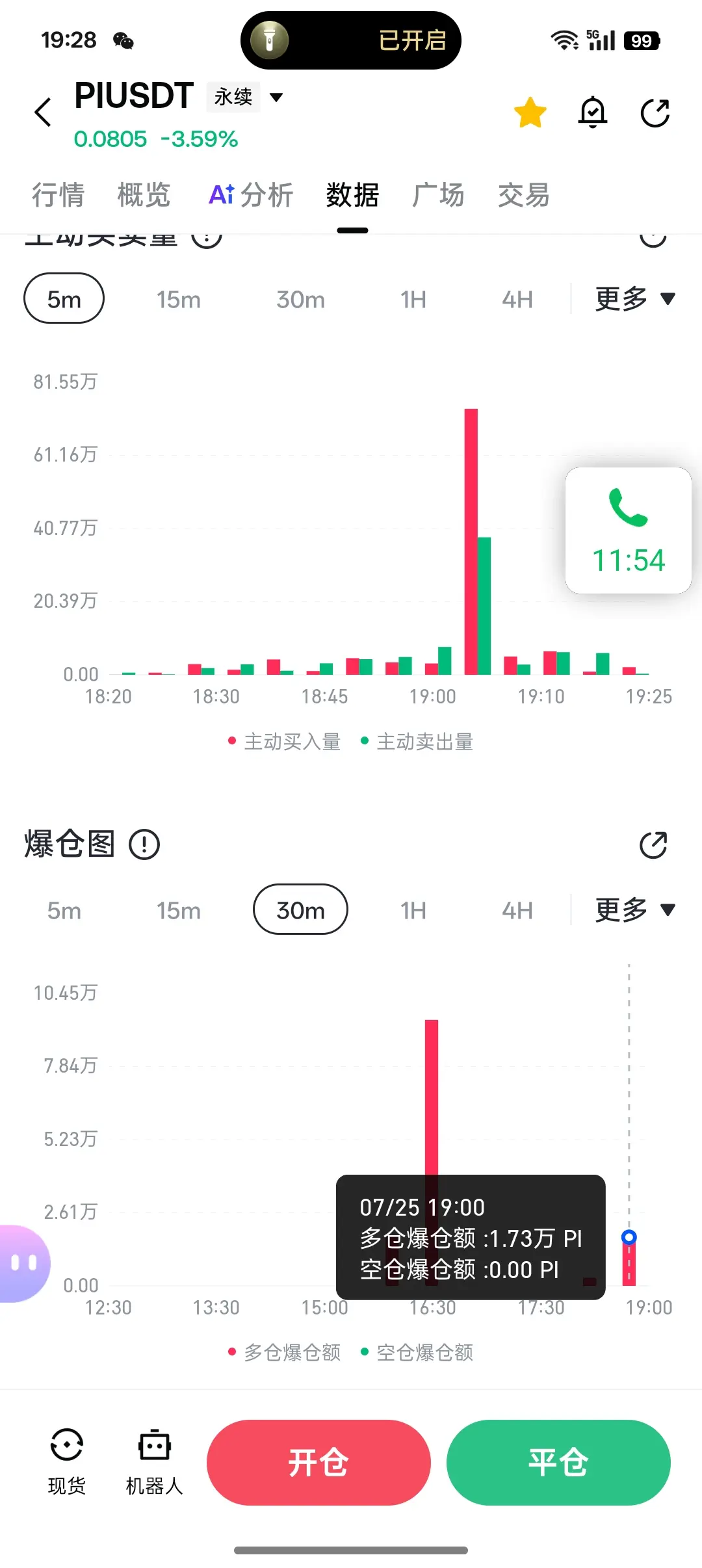Select 5m for the 爆仓图 chart
The height and width of the screenshot is (1568, 702).
(x=64, y=910)
